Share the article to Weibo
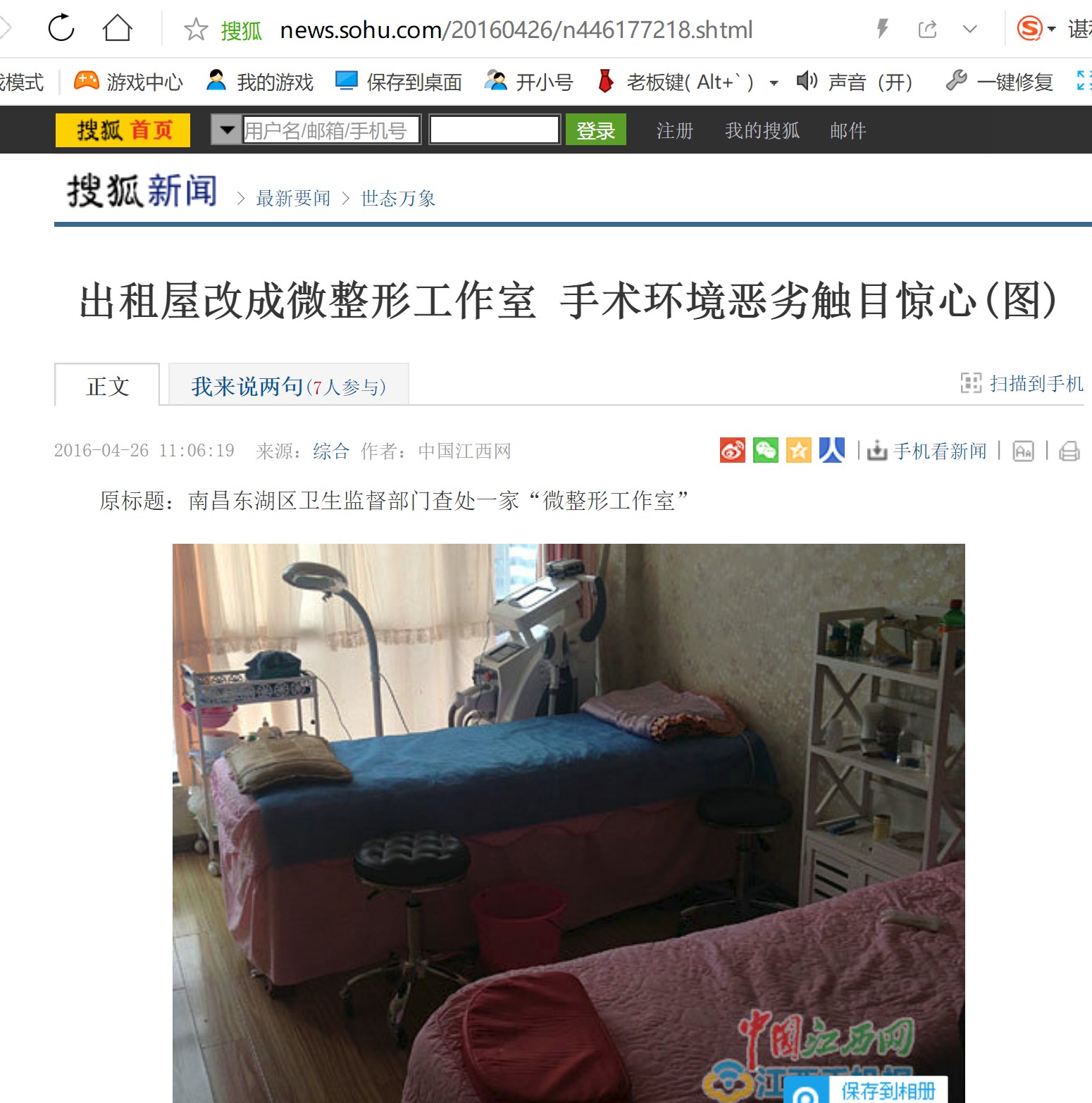 733,450
